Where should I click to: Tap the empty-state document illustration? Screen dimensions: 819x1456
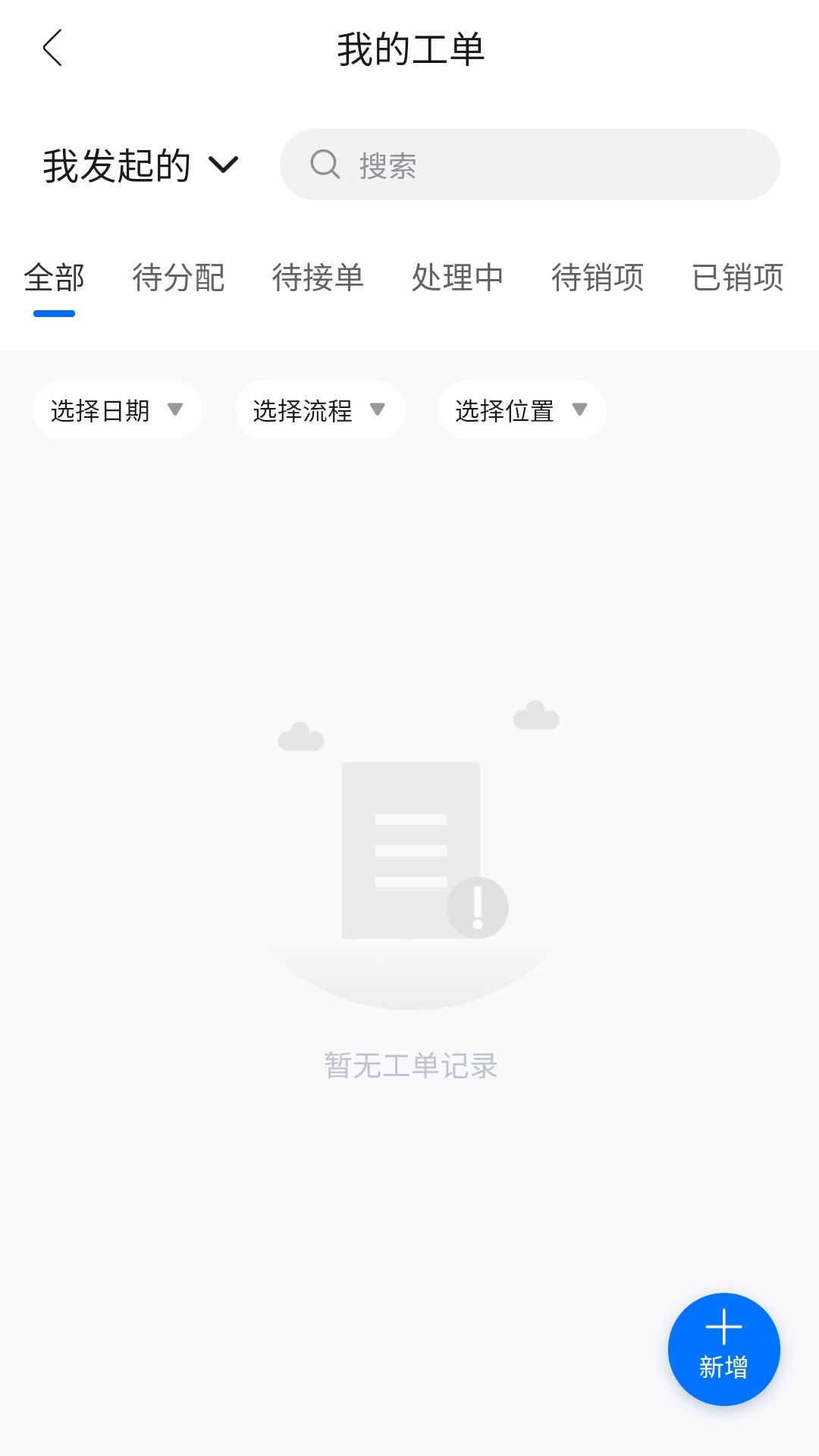tap(412, 849)
